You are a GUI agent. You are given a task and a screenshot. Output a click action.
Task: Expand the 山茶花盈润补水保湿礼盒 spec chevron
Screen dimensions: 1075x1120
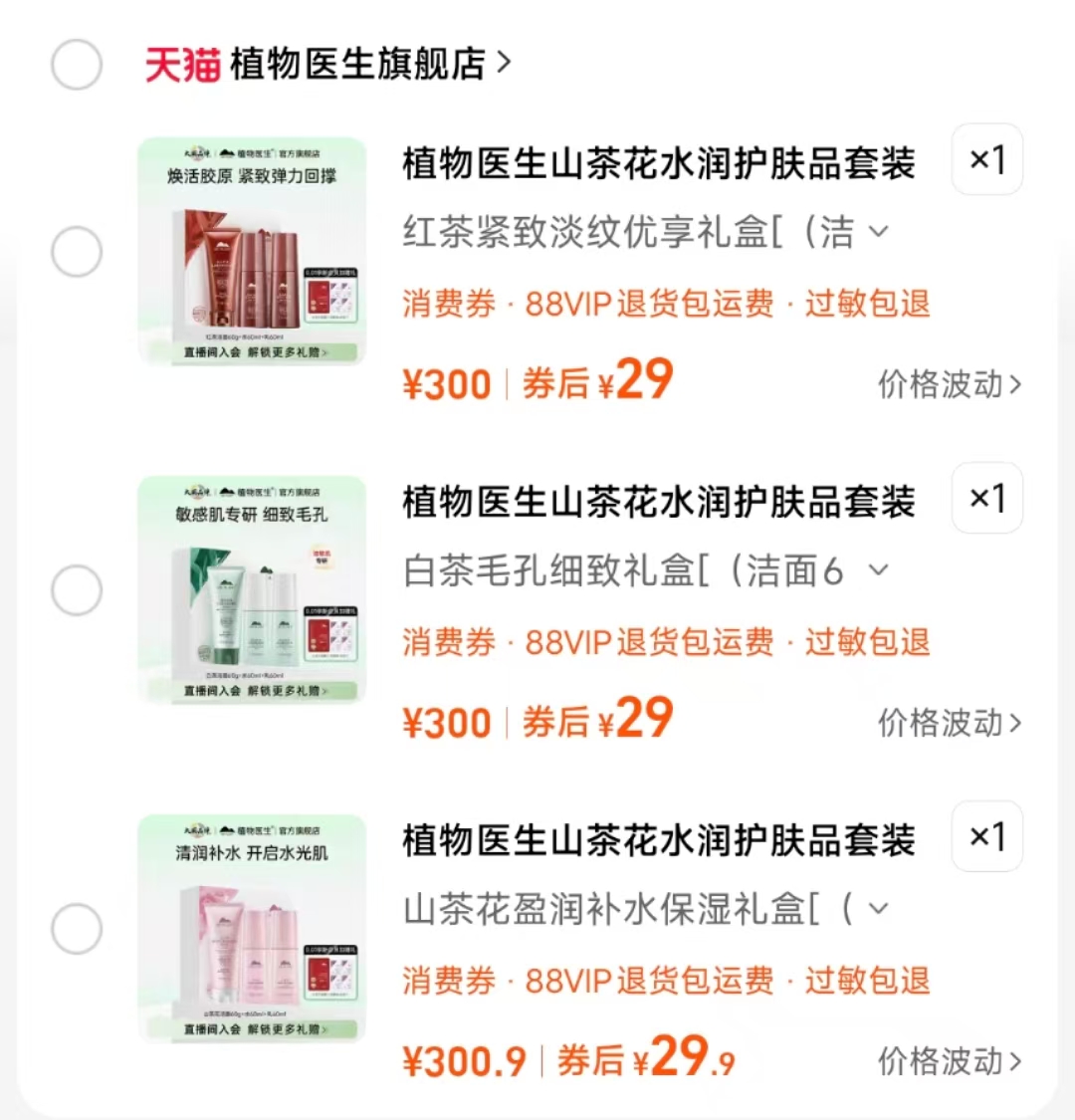coord(876,908)
